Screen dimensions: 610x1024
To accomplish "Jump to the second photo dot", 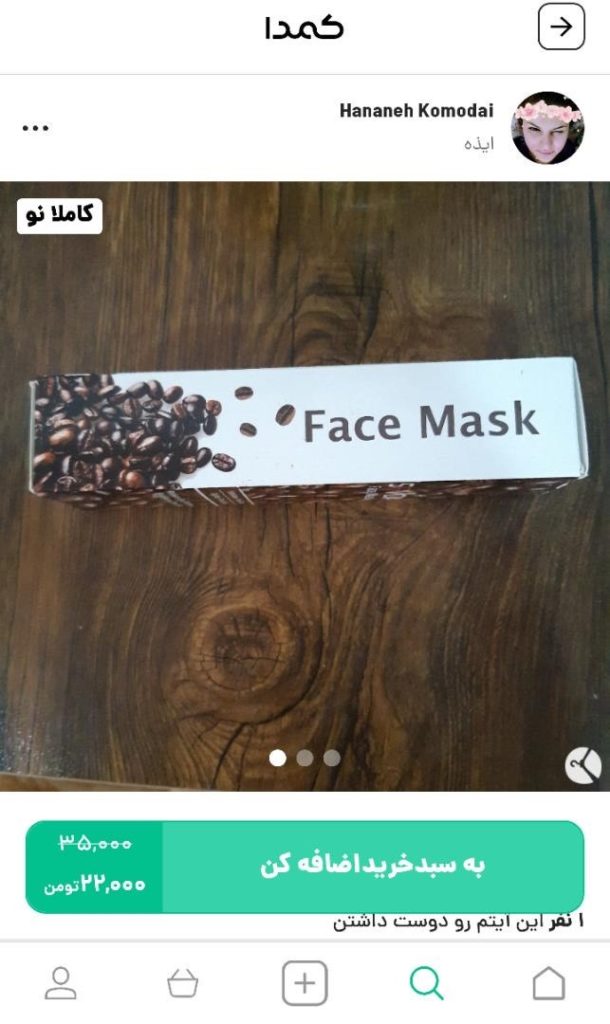I will (304, 758).
